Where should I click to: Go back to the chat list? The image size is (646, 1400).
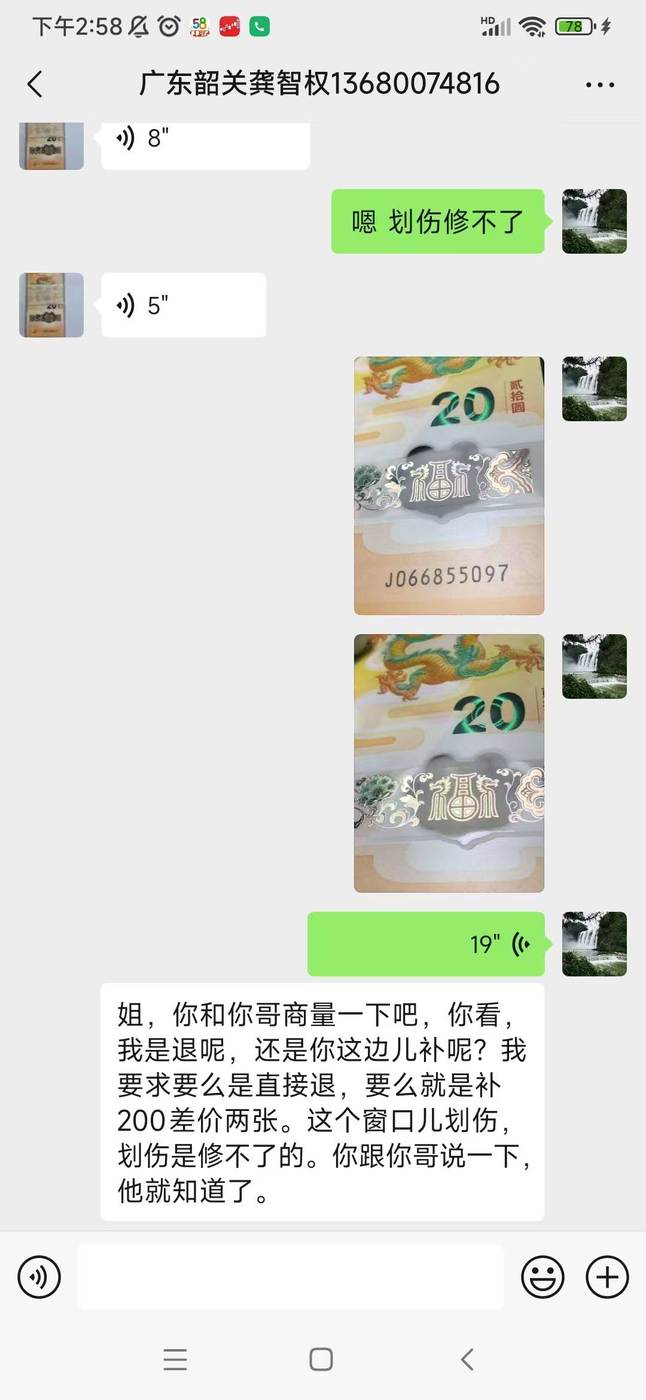(35, 84)
